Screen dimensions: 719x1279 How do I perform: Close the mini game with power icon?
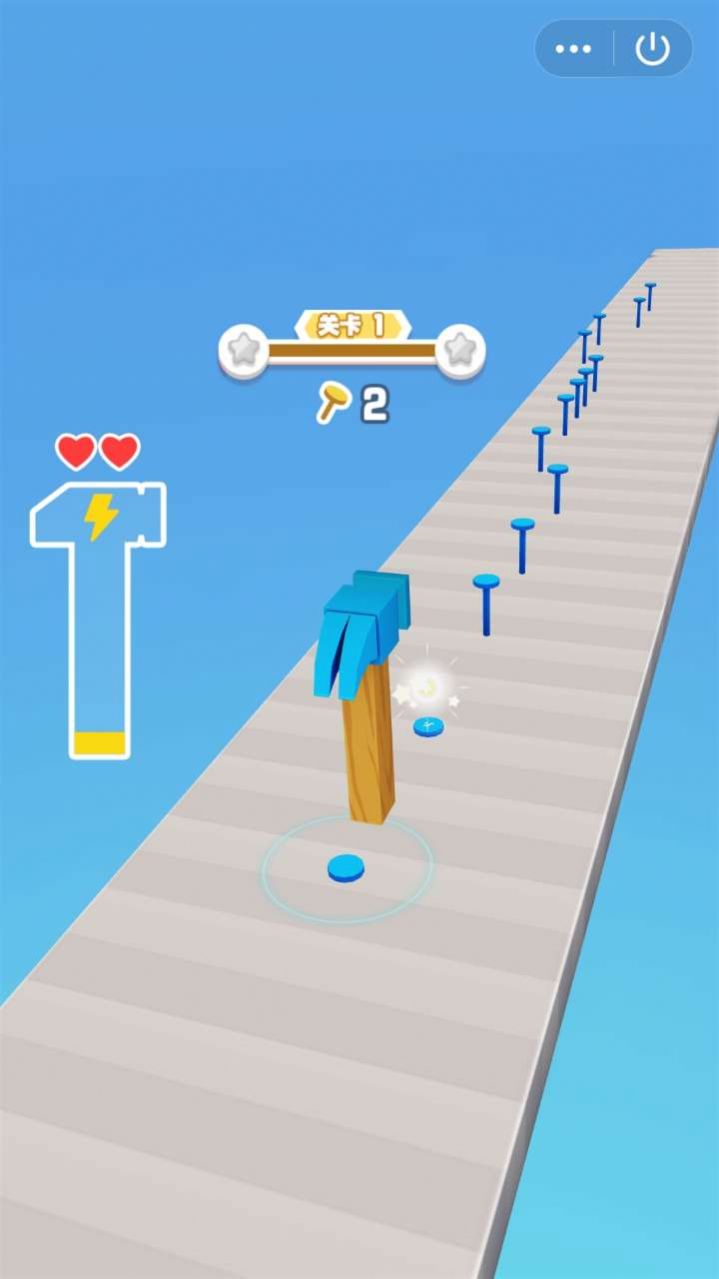(653, 49)
